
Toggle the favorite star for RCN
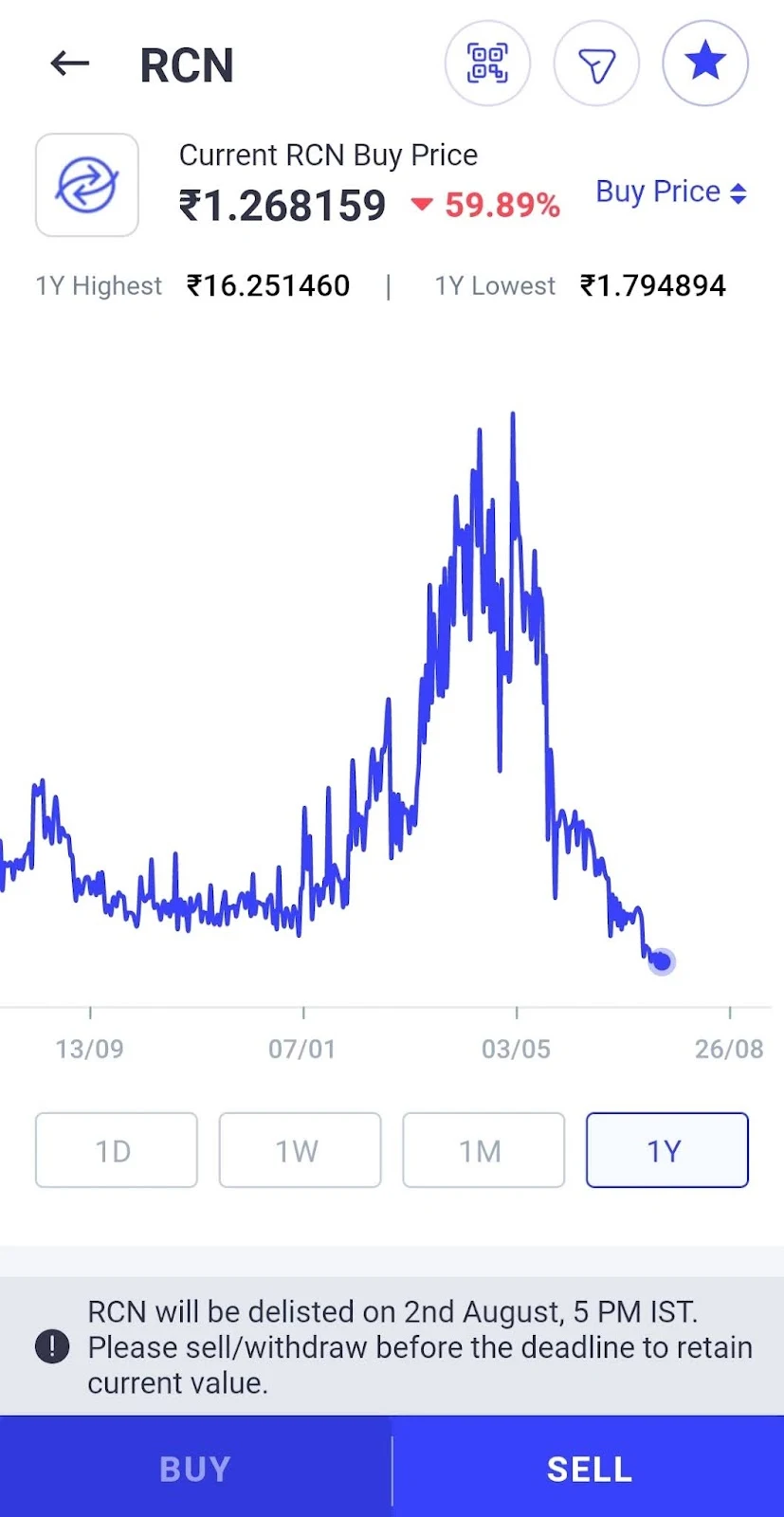pos(705,64)
